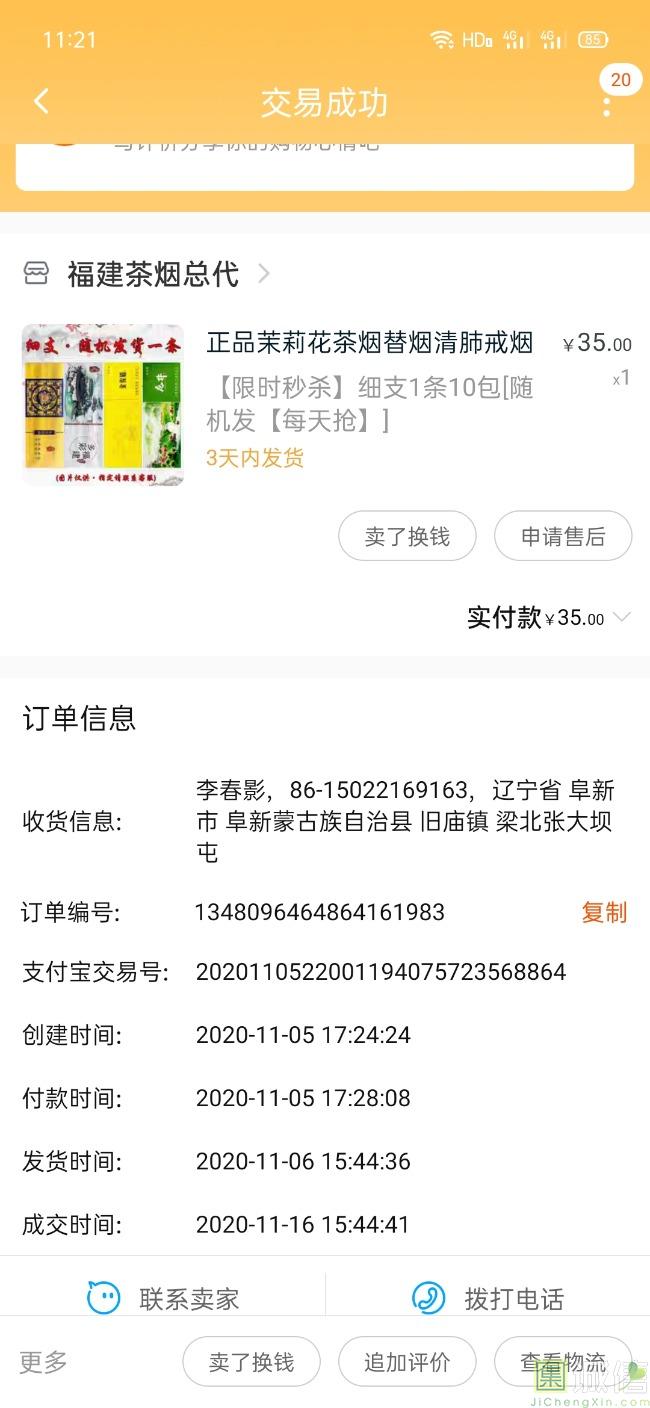Viewport: 650px width, 1408px height.
Task: Contact the seller via 联系卖家
Action: pos(164,1298)
